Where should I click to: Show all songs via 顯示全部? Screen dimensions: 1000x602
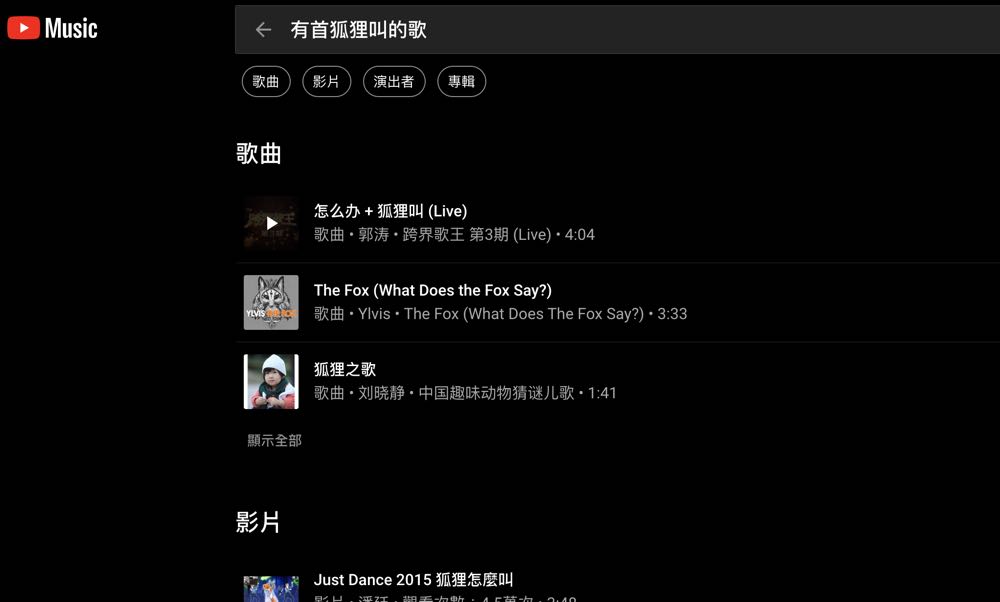(x=274, y=440)
